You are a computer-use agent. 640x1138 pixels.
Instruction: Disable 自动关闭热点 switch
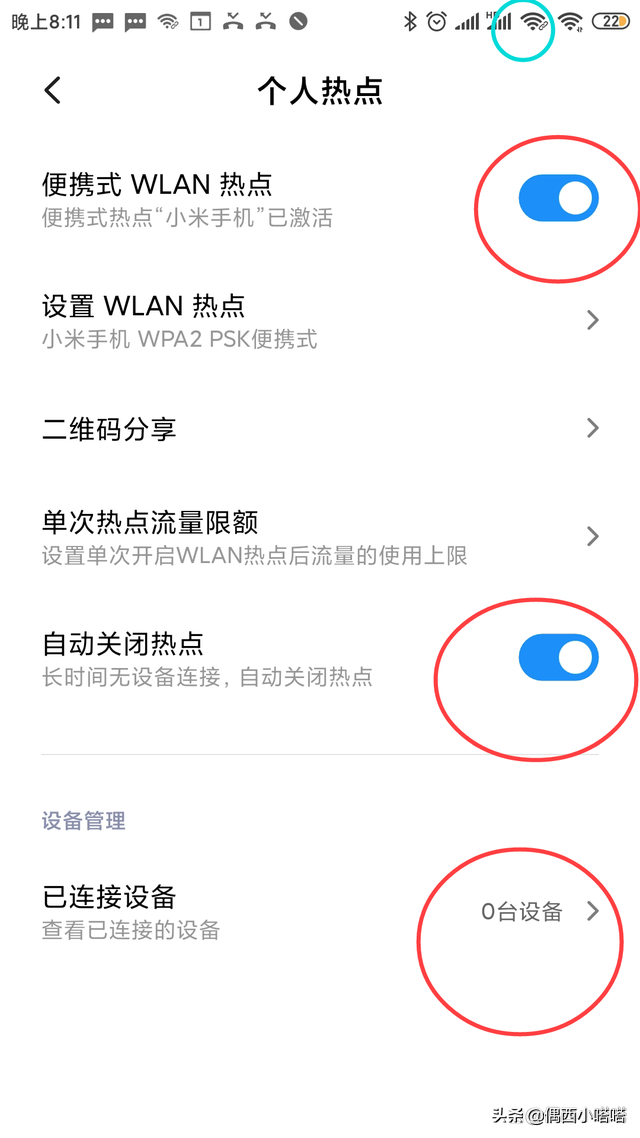[x=558, y=659]
